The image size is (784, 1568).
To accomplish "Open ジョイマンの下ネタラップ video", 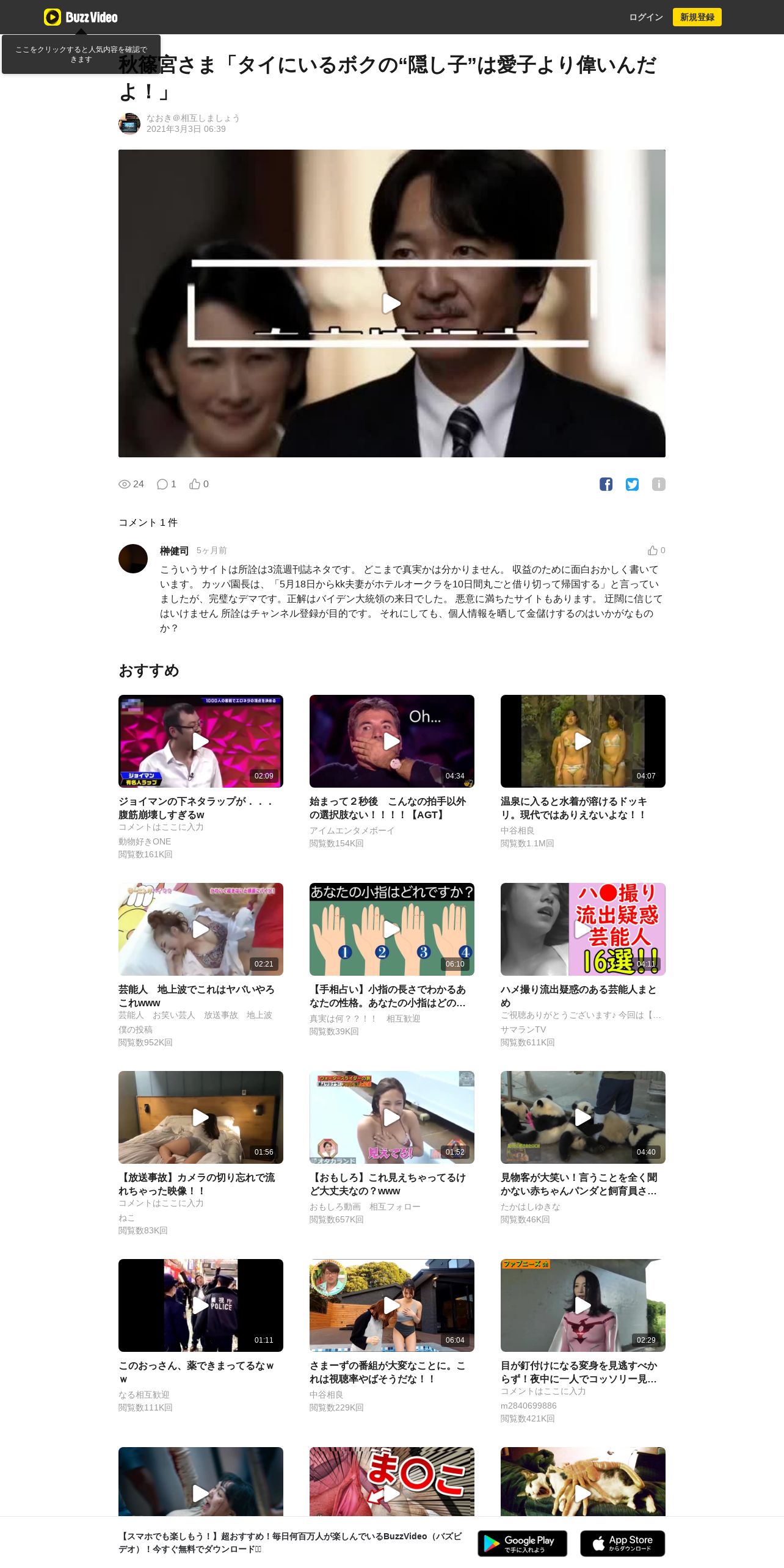I will point(200,741).
